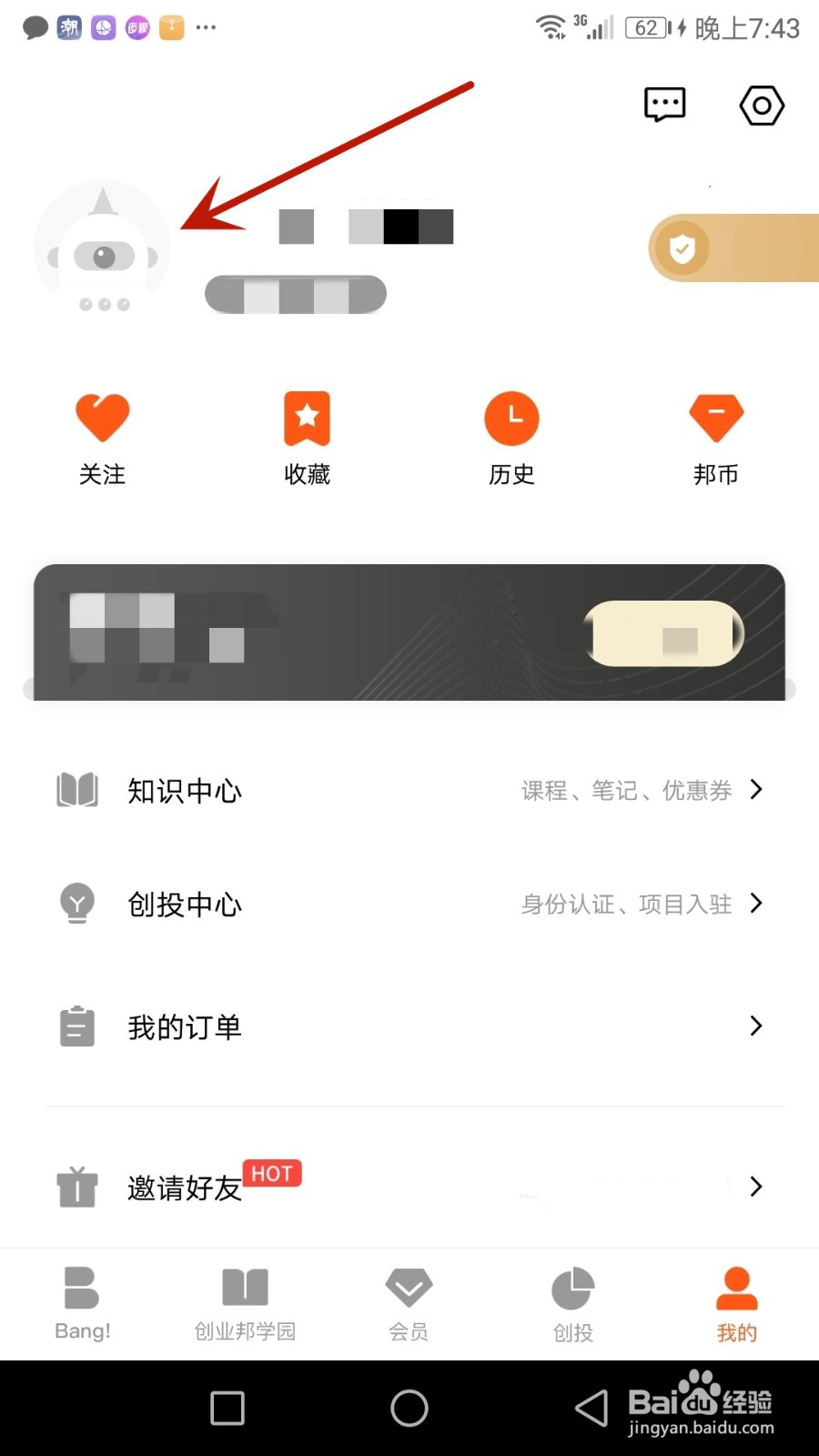Screen dimensions: 819x1456
Task: Select the 关注 heart icon
Action: [102, 418]
